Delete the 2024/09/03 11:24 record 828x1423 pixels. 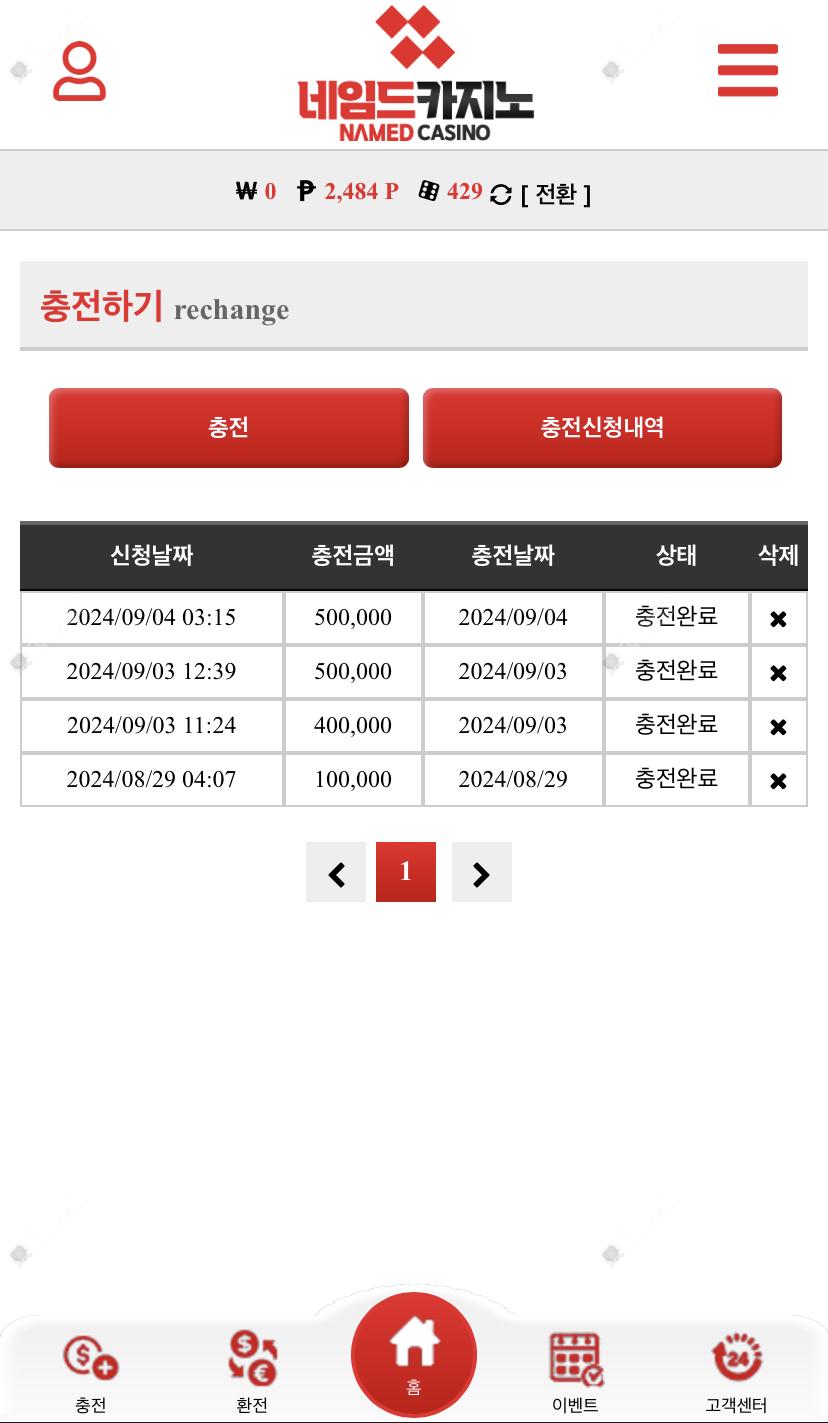tap(778, 727)
